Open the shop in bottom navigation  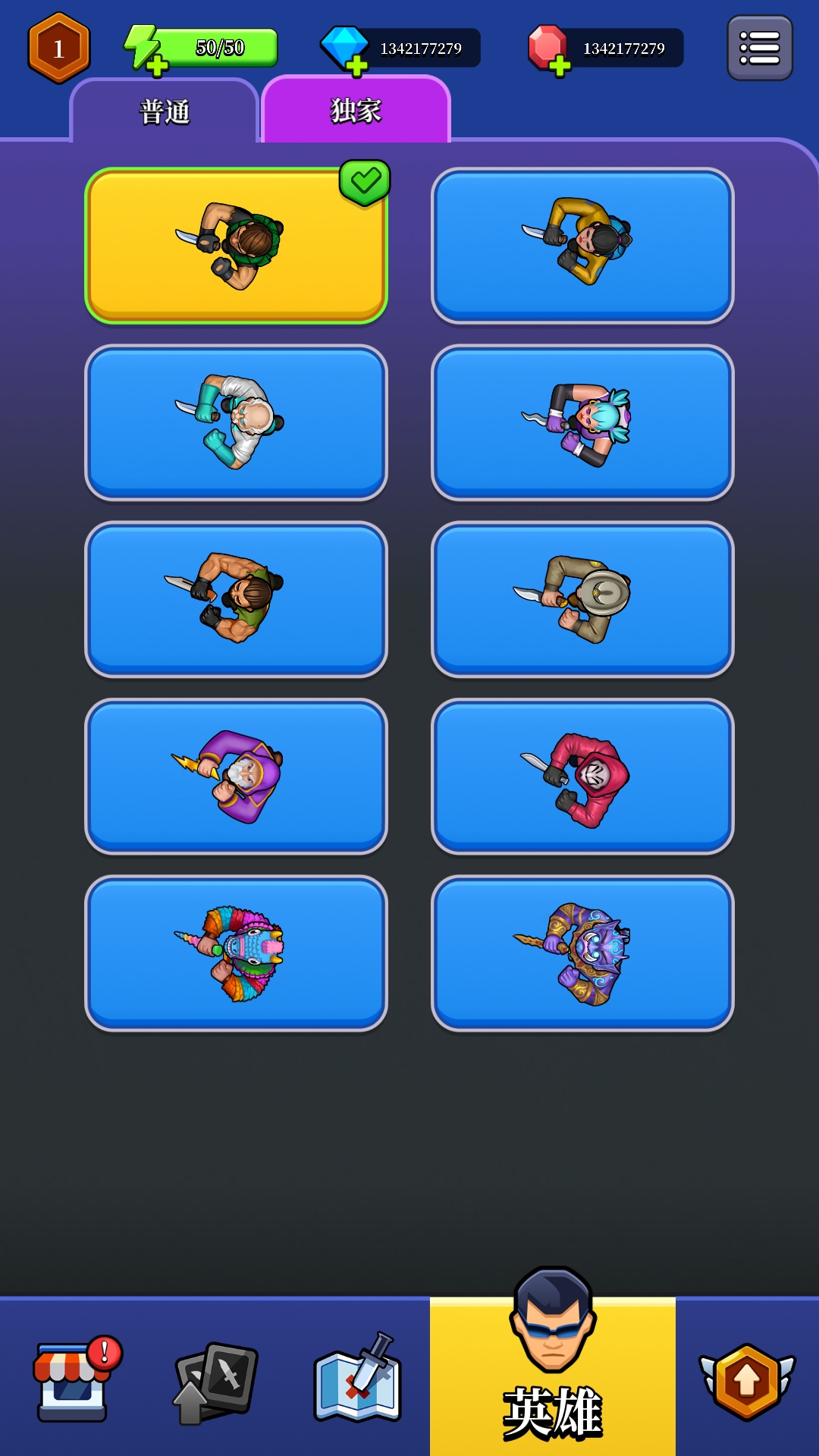(x=74, y=1380)
